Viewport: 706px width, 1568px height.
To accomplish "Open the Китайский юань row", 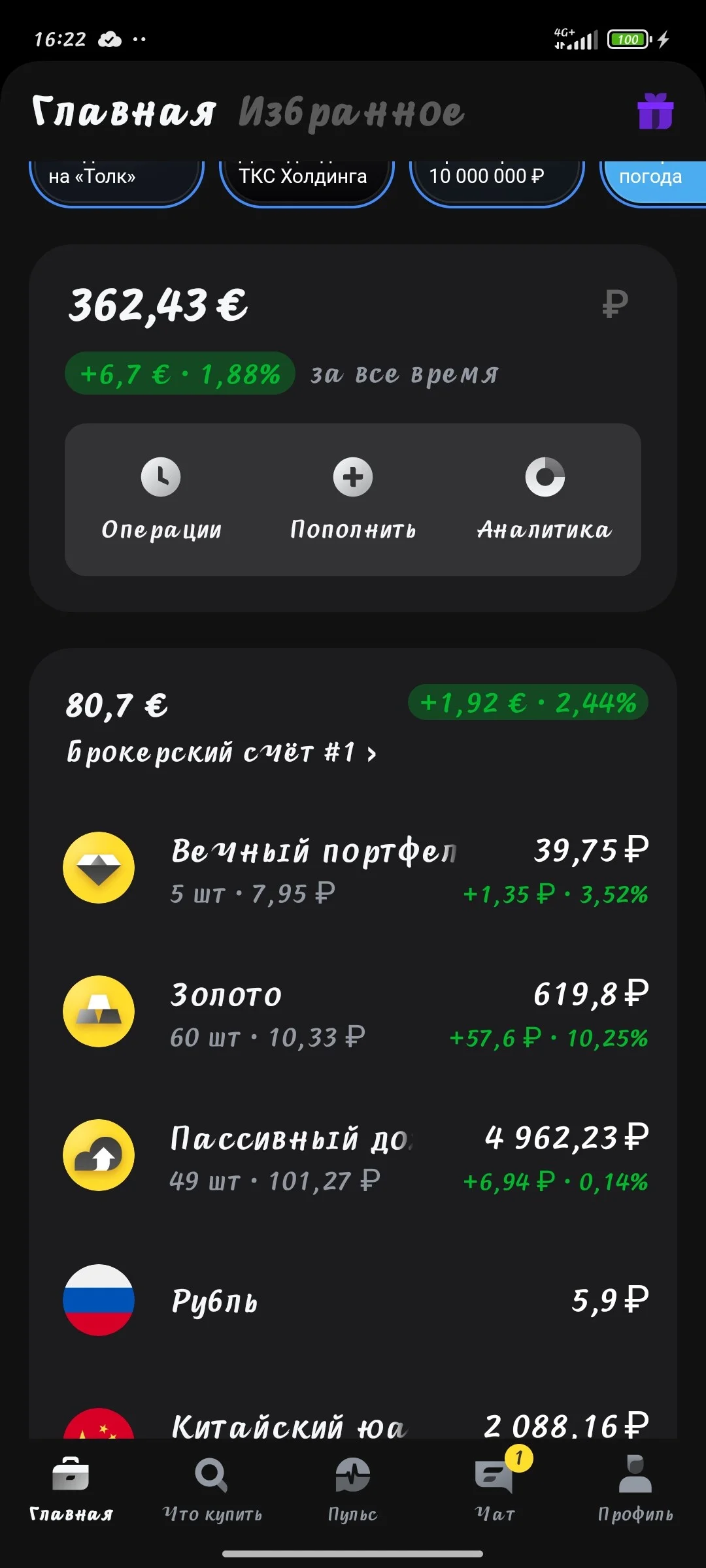I will 353,1422.
